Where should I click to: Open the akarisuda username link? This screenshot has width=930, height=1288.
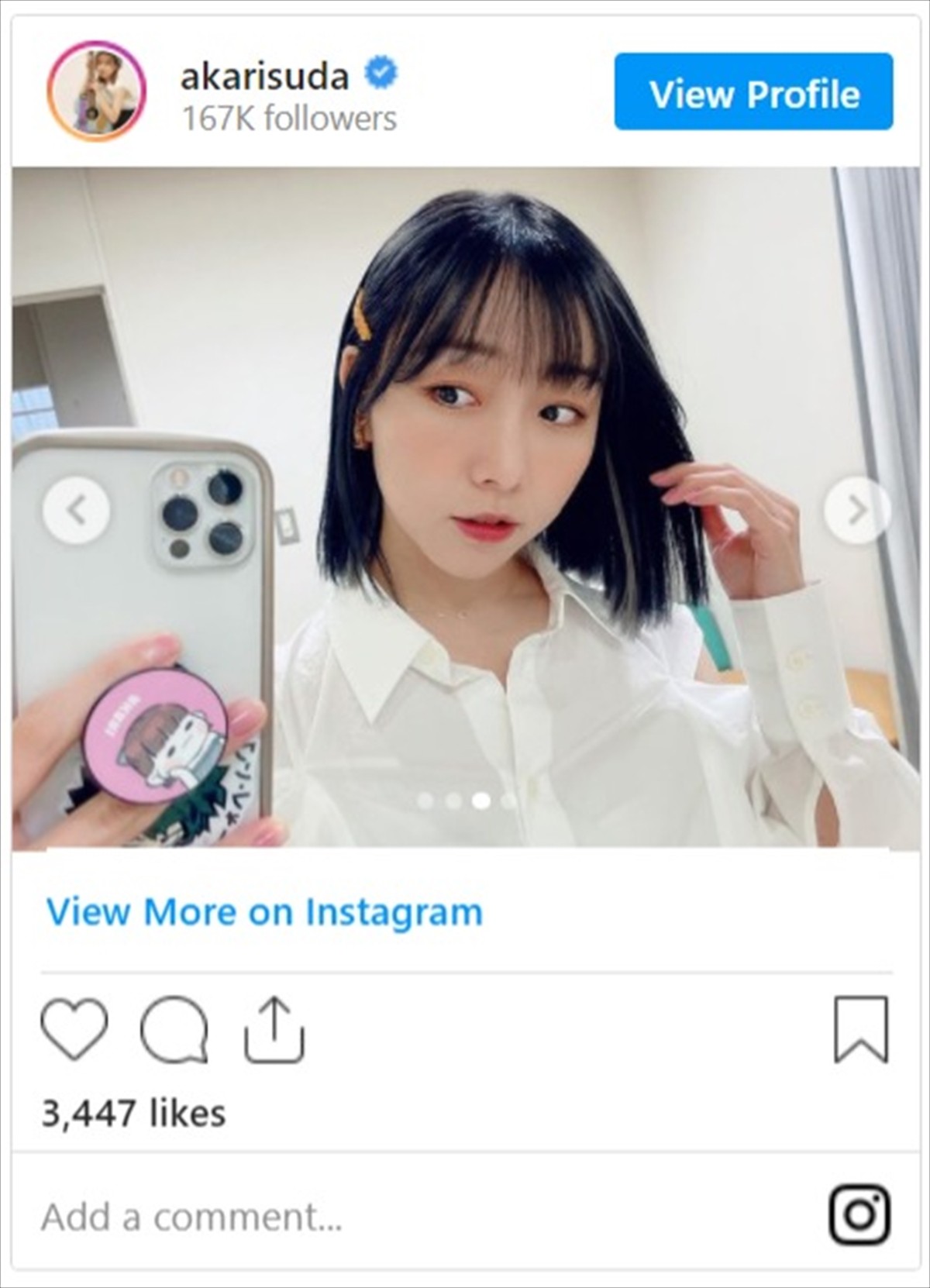264,76
